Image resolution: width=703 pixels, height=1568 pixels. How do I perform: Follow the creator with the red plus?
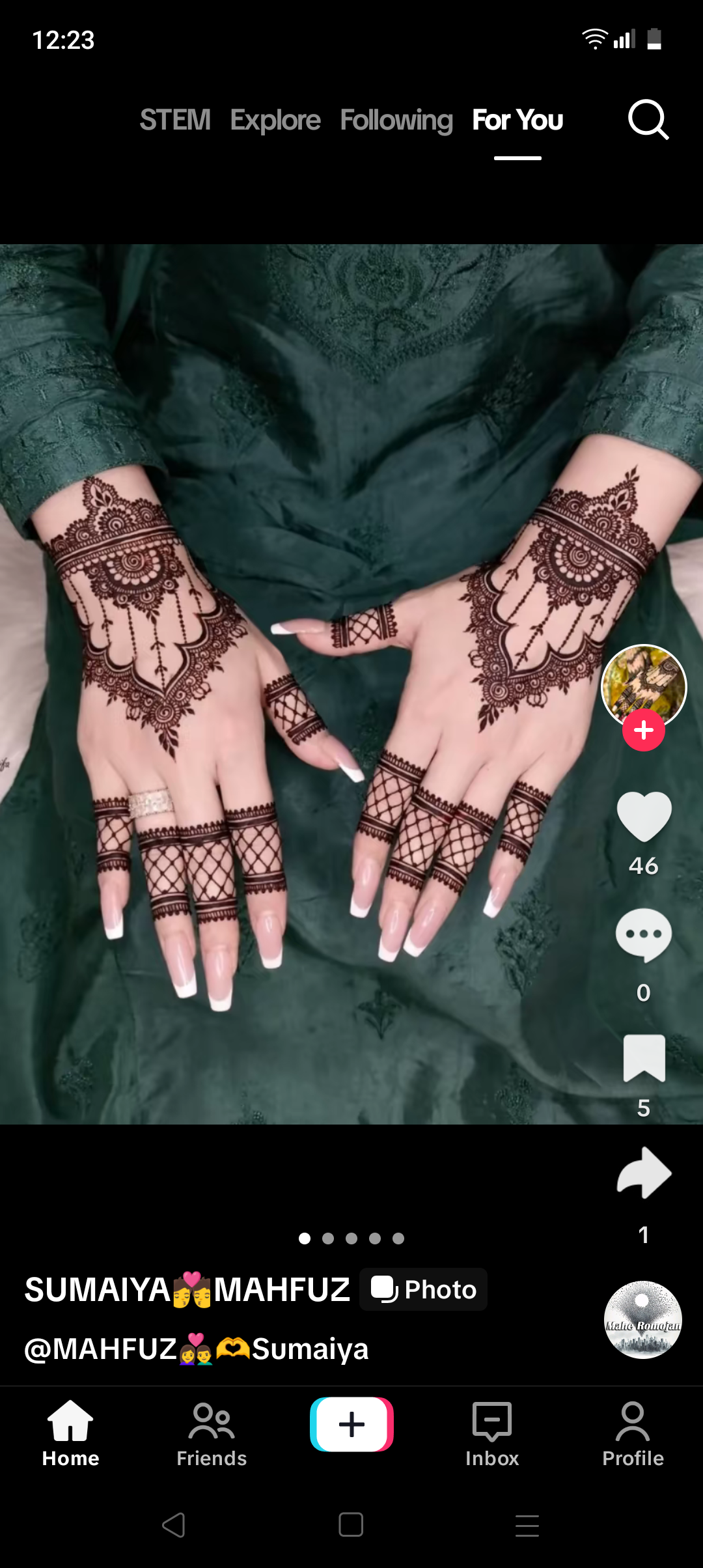(x=644, y=731)
